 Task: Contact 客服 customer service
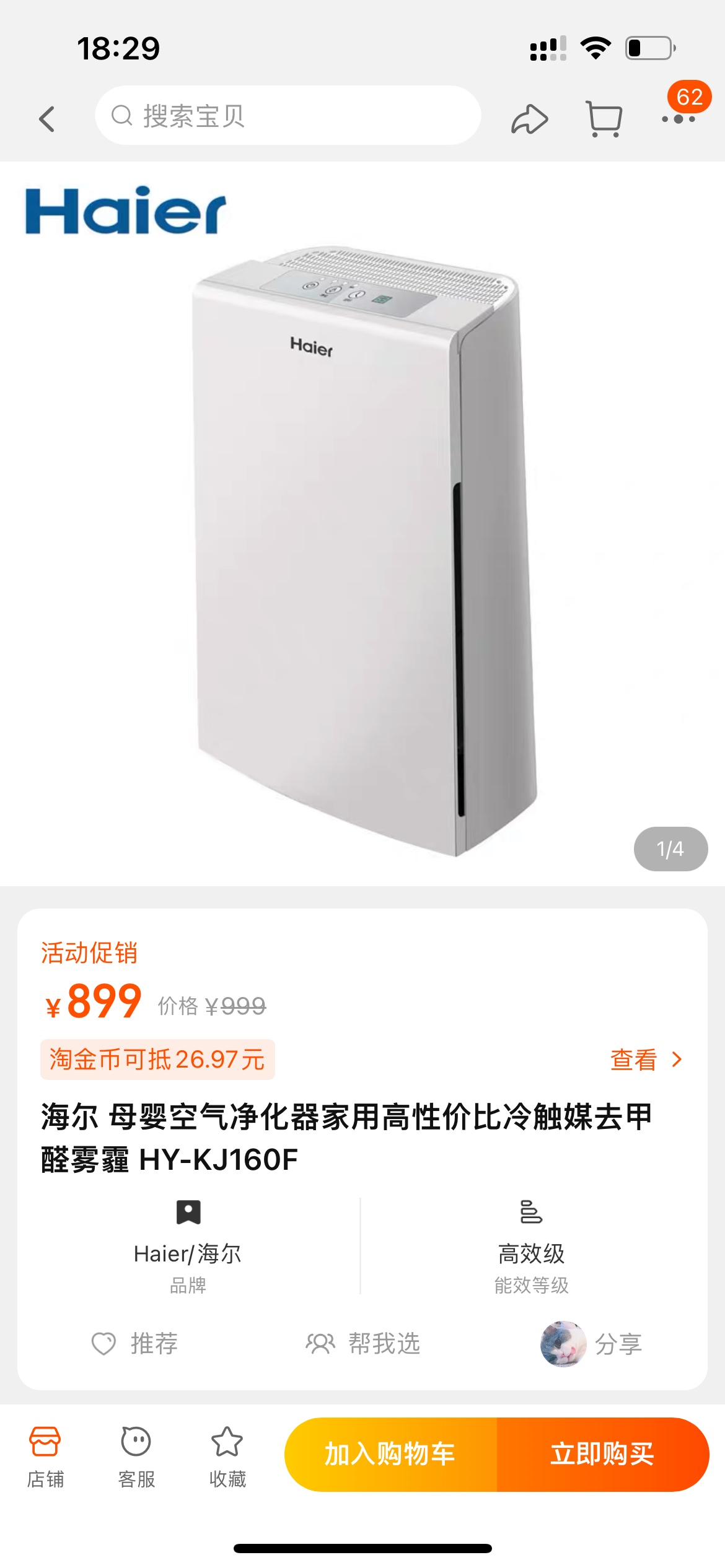(136, 1456)
